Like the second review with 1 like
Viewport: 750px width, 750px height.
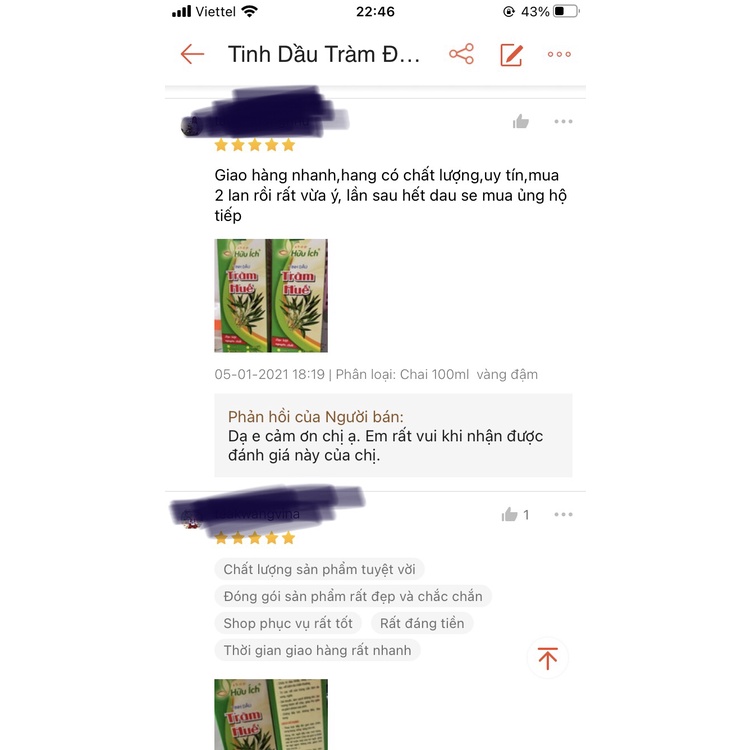pyautogui.click(x=511, y=515)
